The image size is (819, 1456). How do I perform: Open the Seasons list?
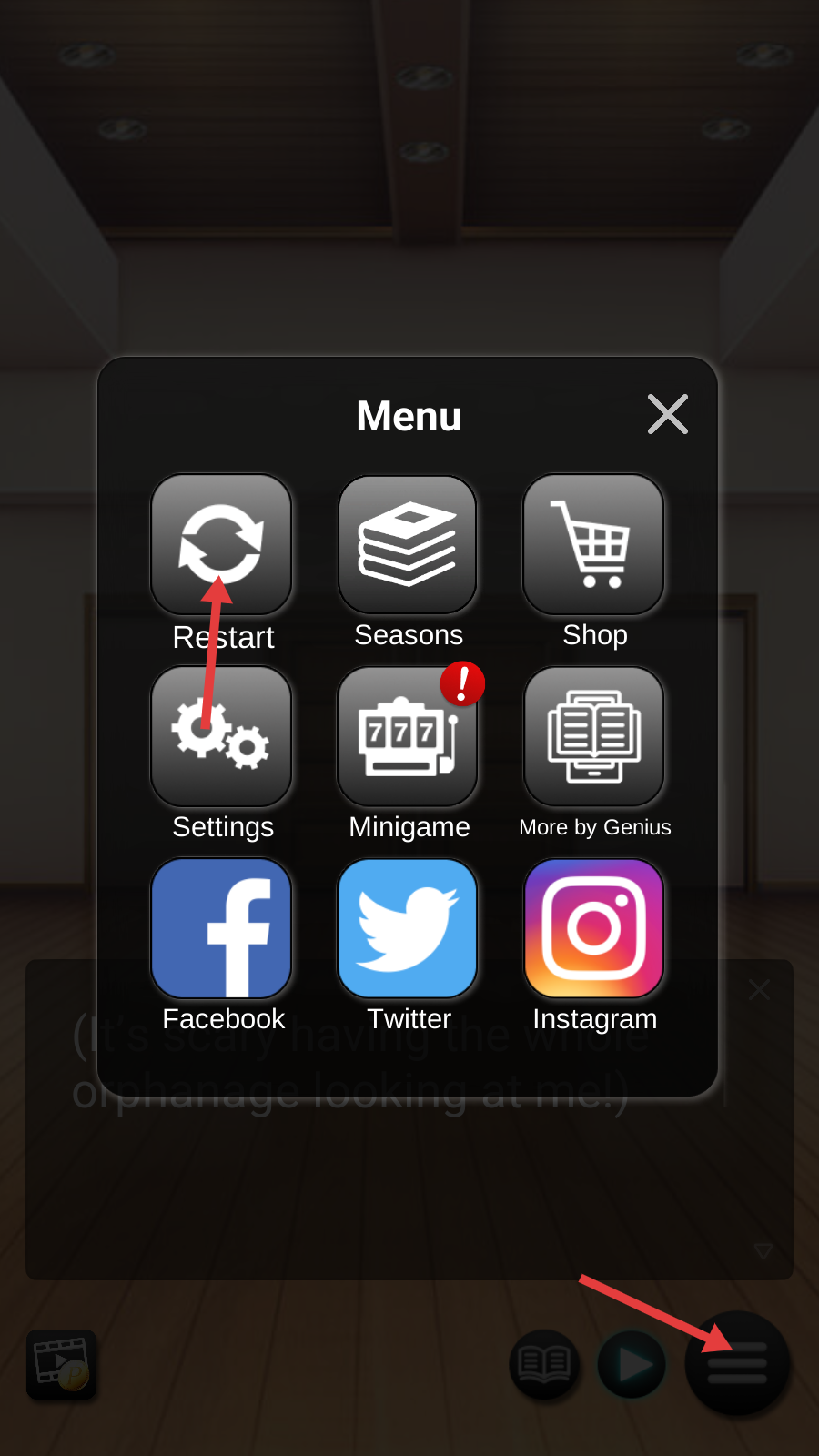point(408,544)
